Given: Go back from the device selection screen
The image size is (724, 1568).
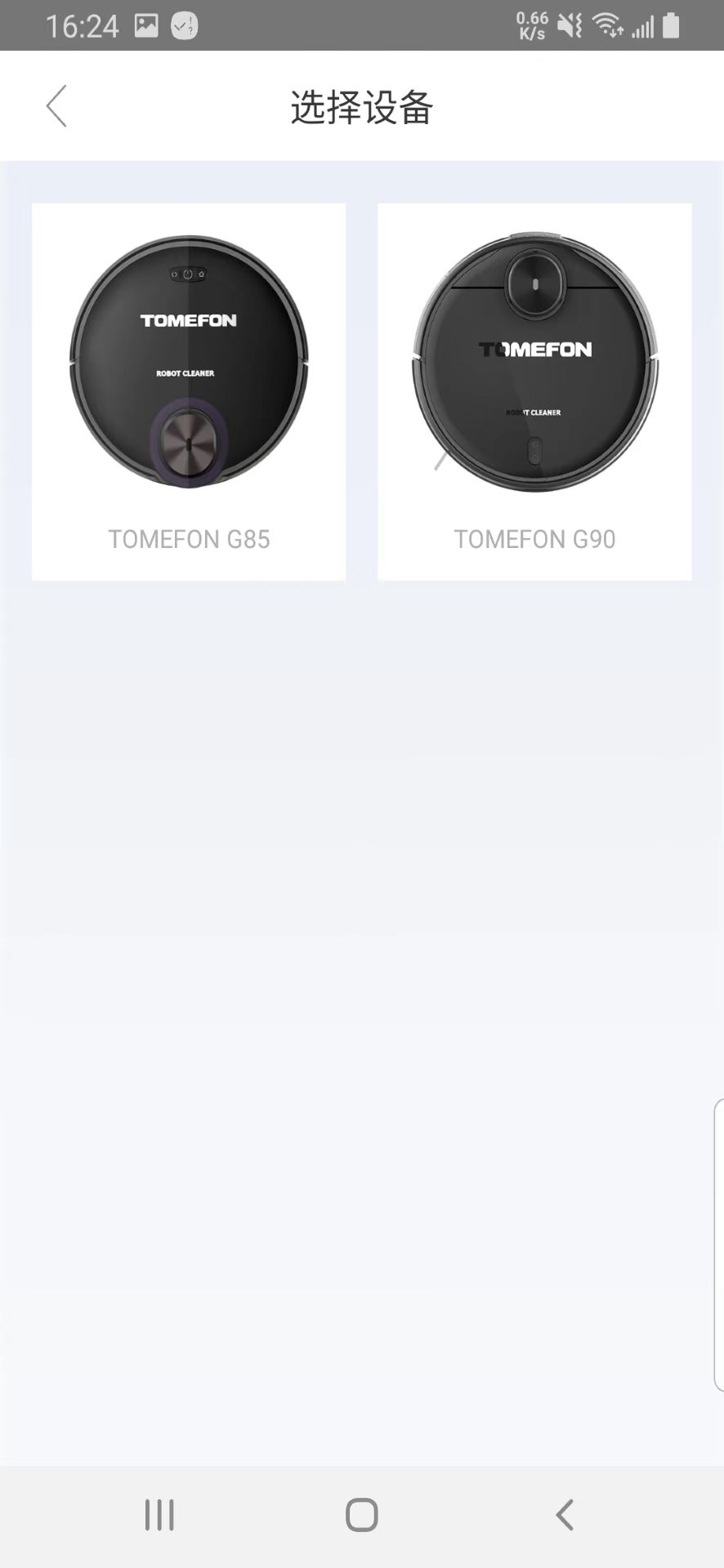Looking at the screenshot, I should pyautogui.click(x=56, y=106).
